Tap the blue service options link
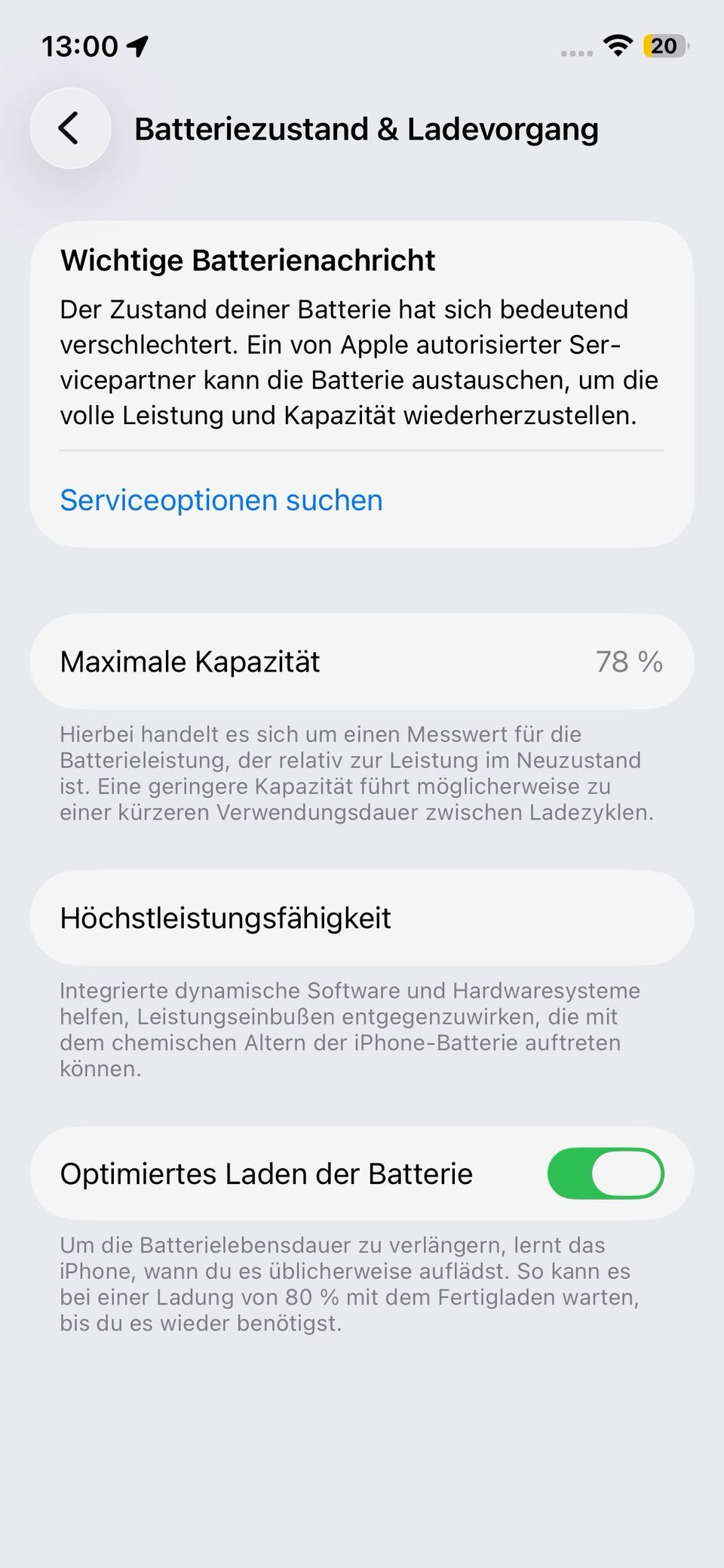The width and height of the screenshot is (724, 1568). pos(221,500)
